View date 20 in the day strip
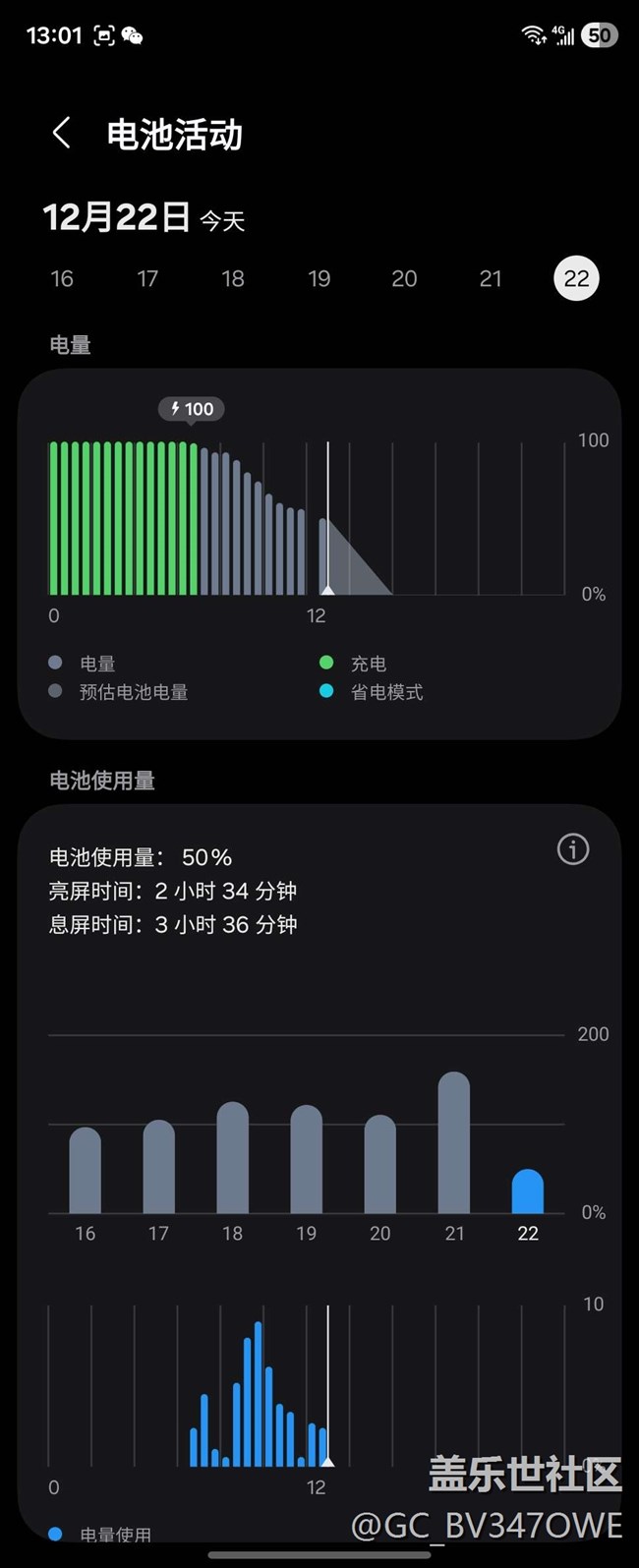The image size is (639, 1568). pyautogui.click(x=404, y=279)
